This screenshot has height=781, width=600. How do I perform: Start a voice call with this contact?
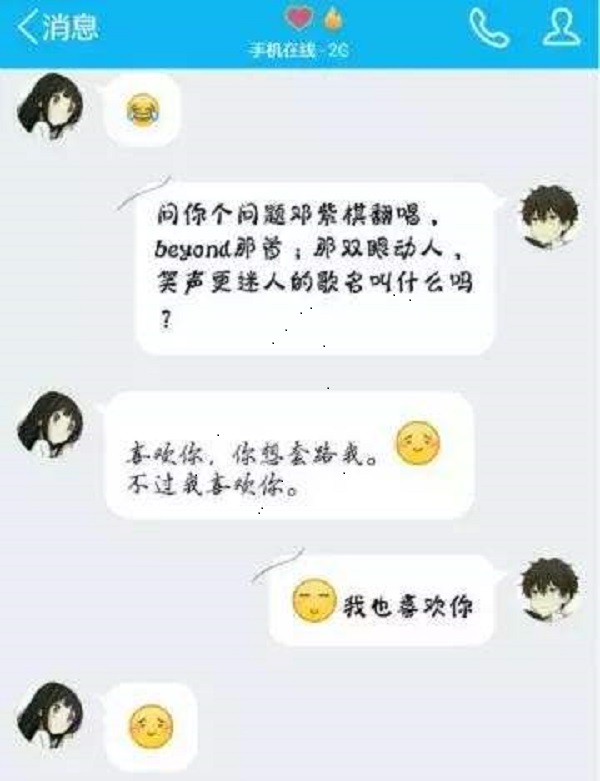(489, 28)
